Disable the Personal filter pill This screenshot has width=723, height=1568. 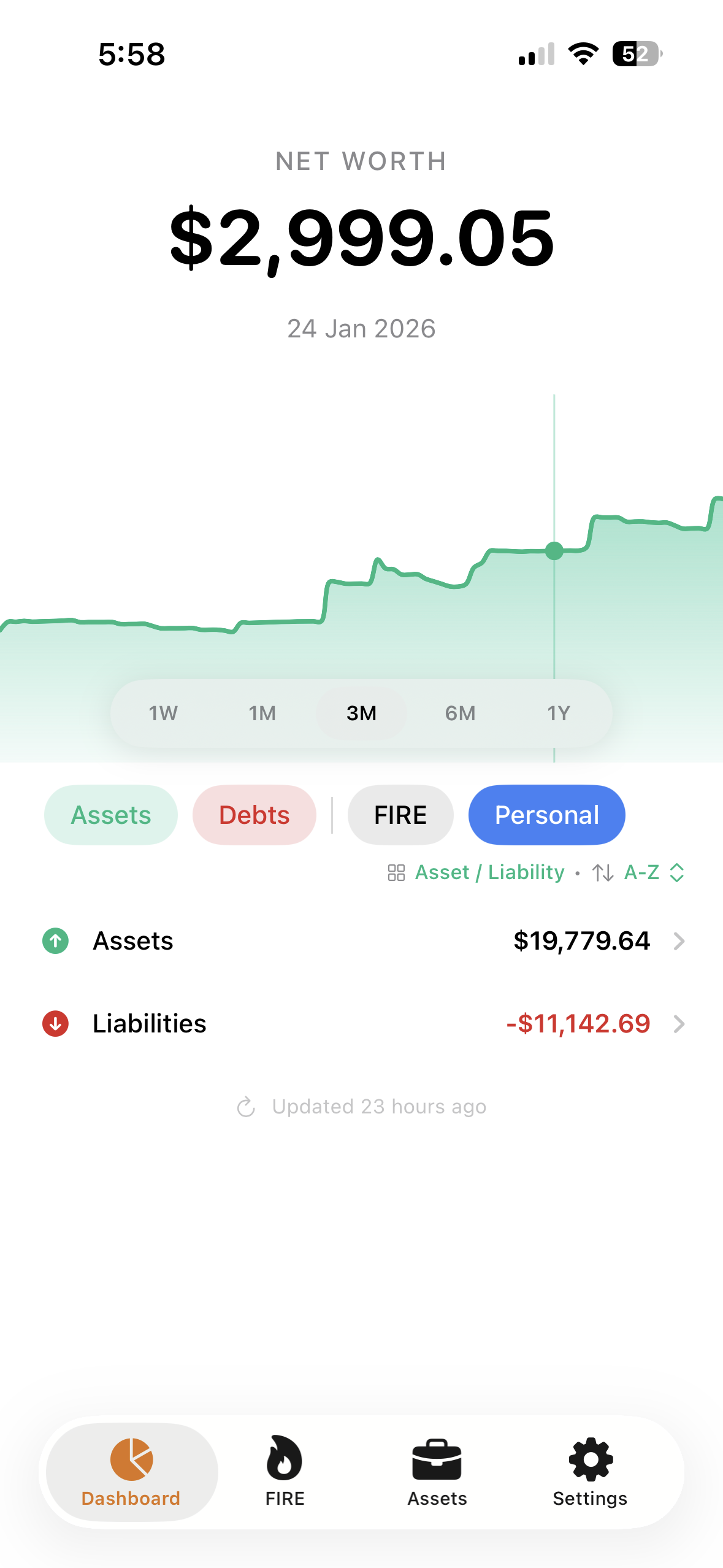(x=546, y=814)
